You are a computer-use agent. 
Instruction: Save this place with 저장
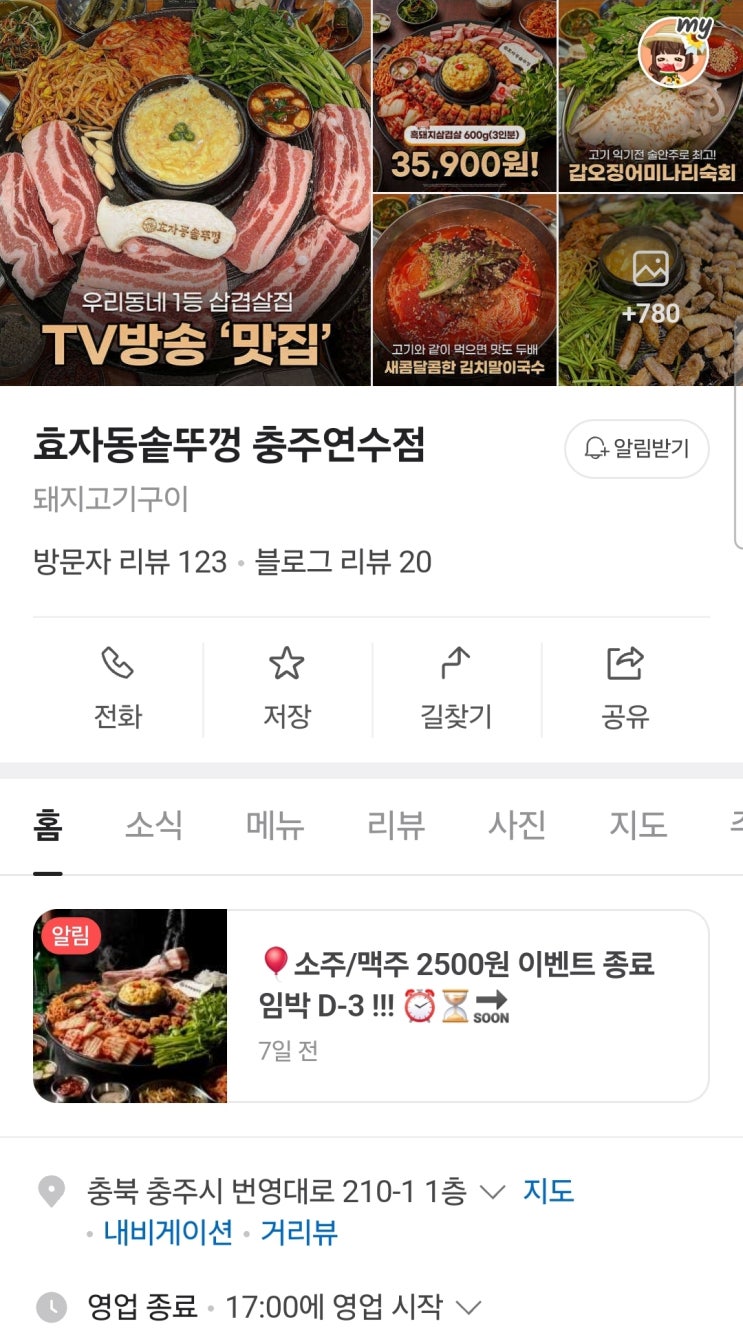tap(287, 688)
